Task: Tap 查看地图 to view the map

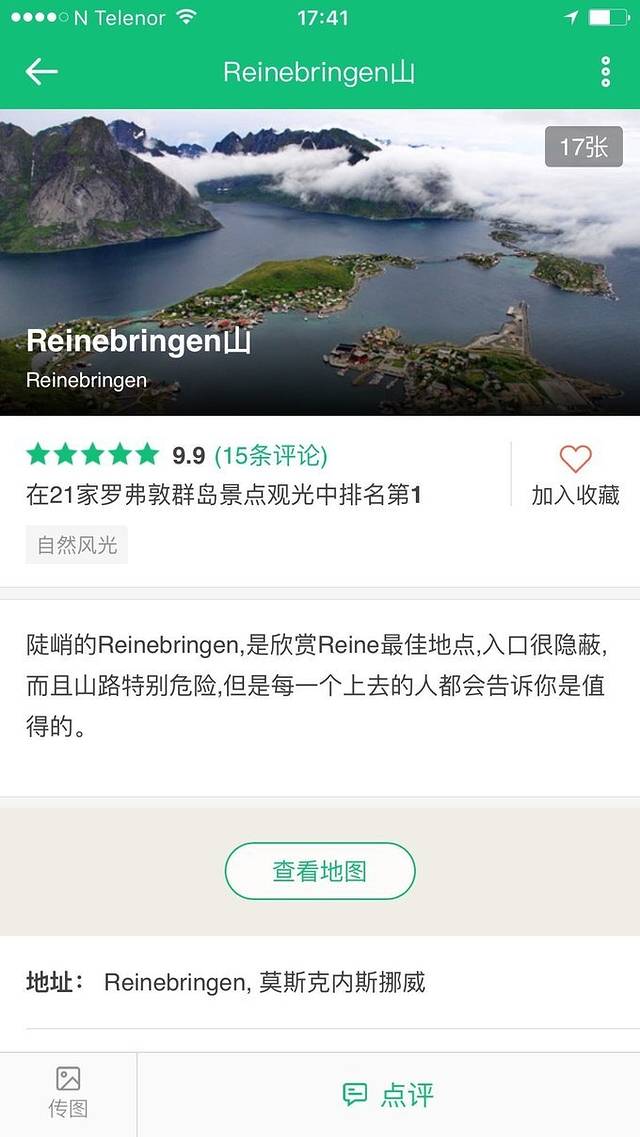Action: 320,871
